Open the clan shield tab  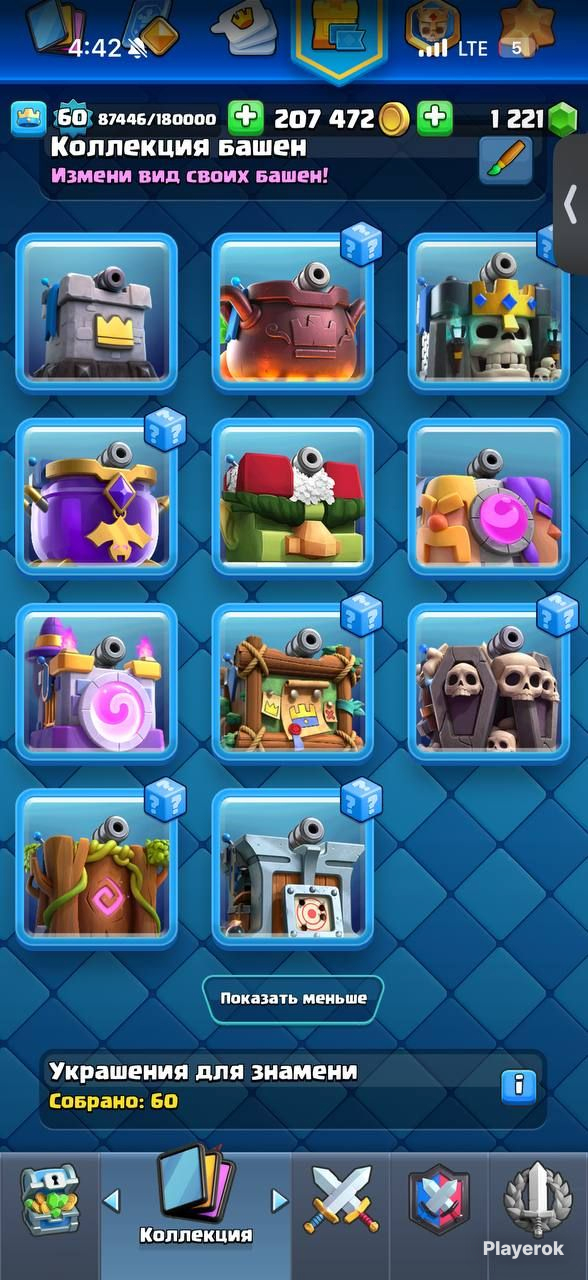tap(438, 1198)
